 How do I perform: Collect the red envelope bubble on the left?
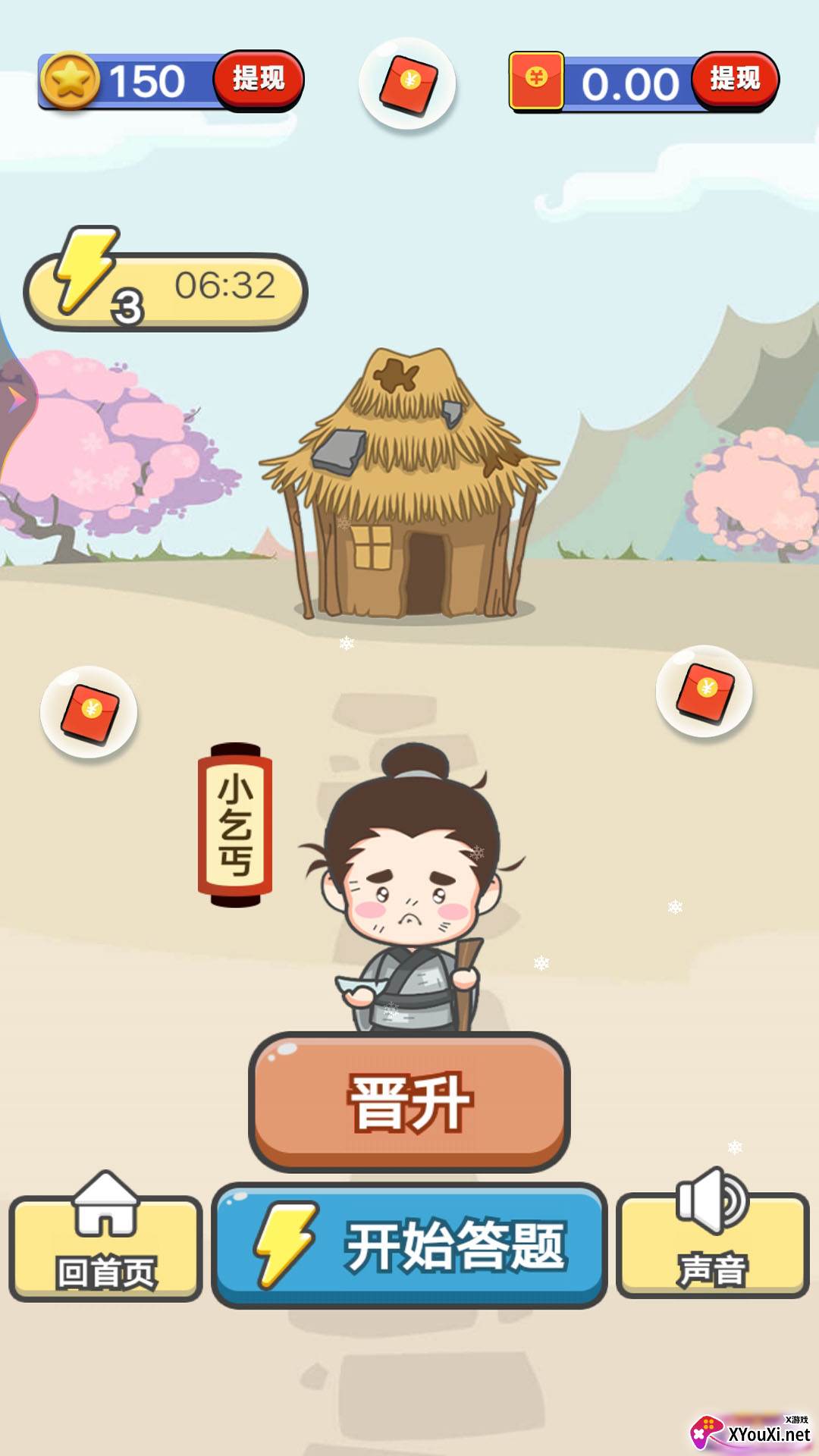(x=89, y=713)
